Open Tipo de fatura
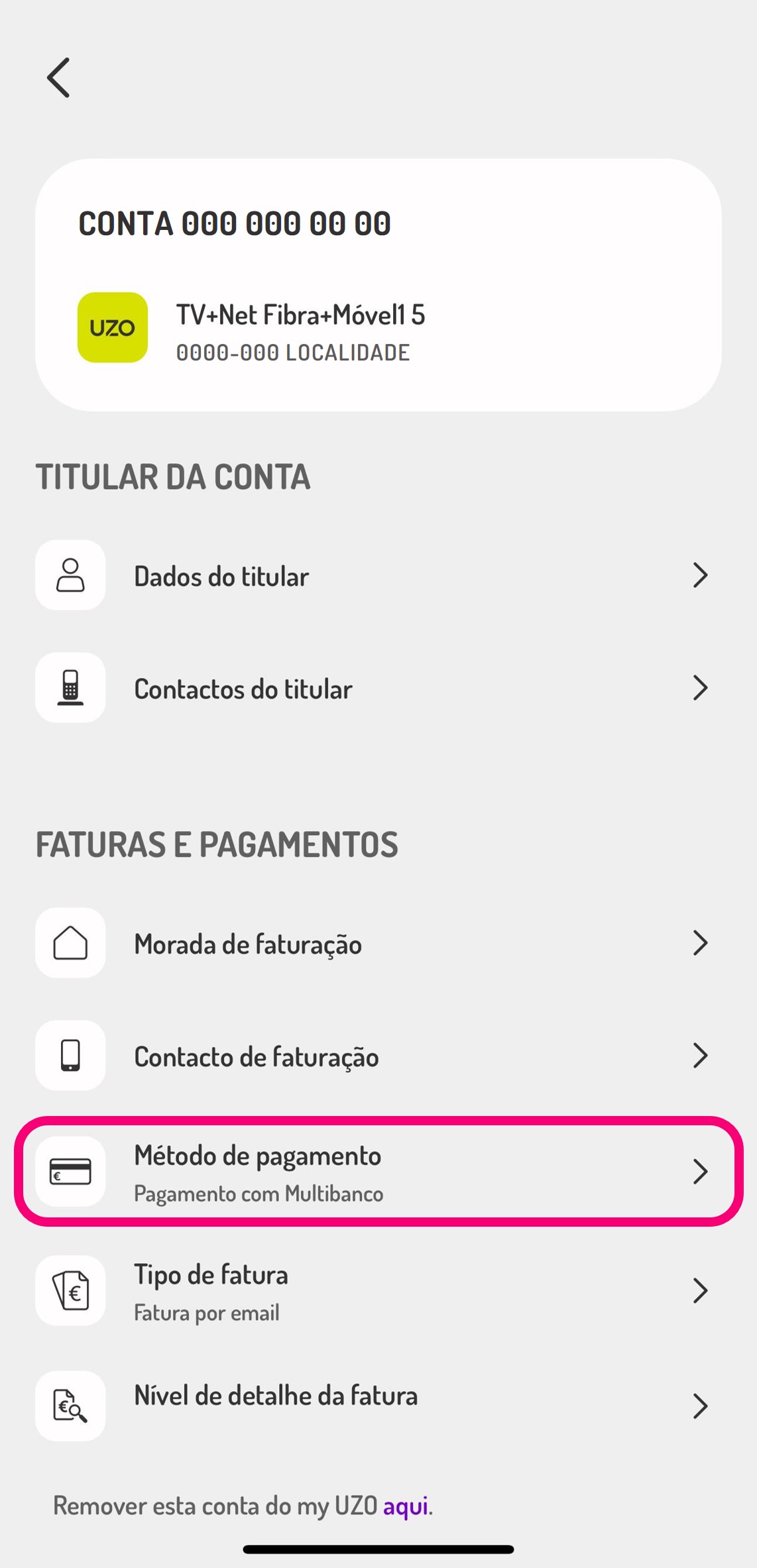Image resolution: width=757 pixels, height=1568 pixels. (x=378, y=1290)
